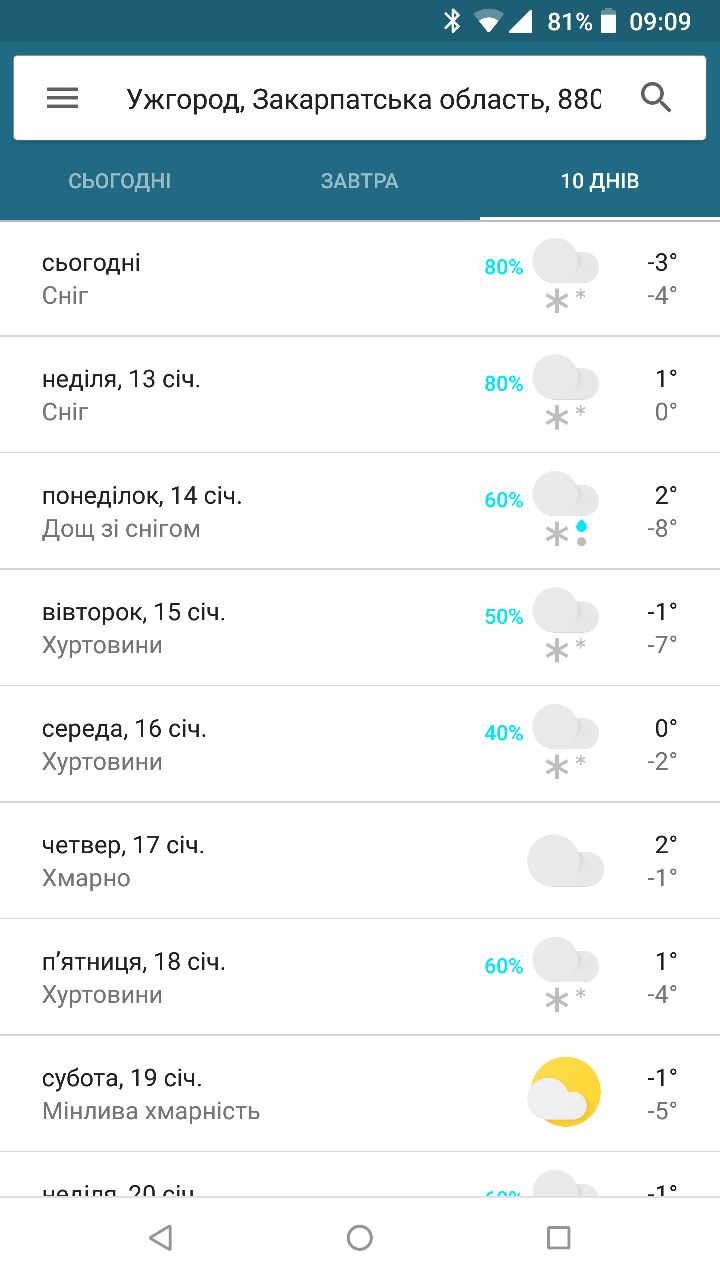720x1280 pixels.
Task: Tap the search magnifier icon
Action: point(656,98)
